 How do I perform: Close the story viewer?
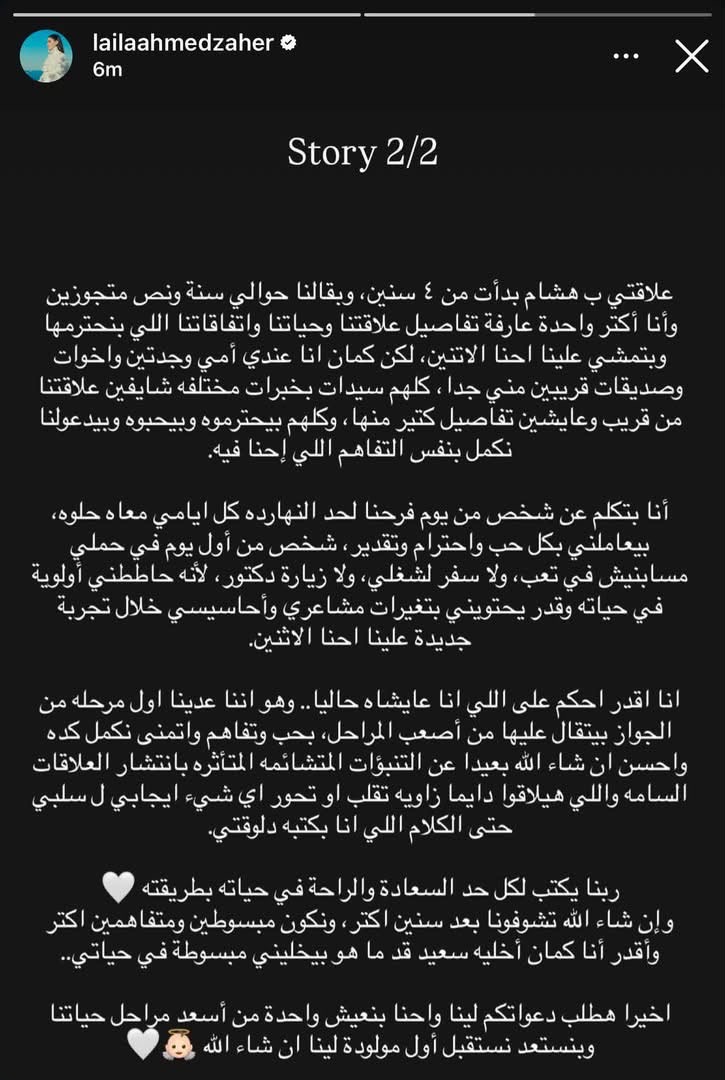[x=691, y=56]
